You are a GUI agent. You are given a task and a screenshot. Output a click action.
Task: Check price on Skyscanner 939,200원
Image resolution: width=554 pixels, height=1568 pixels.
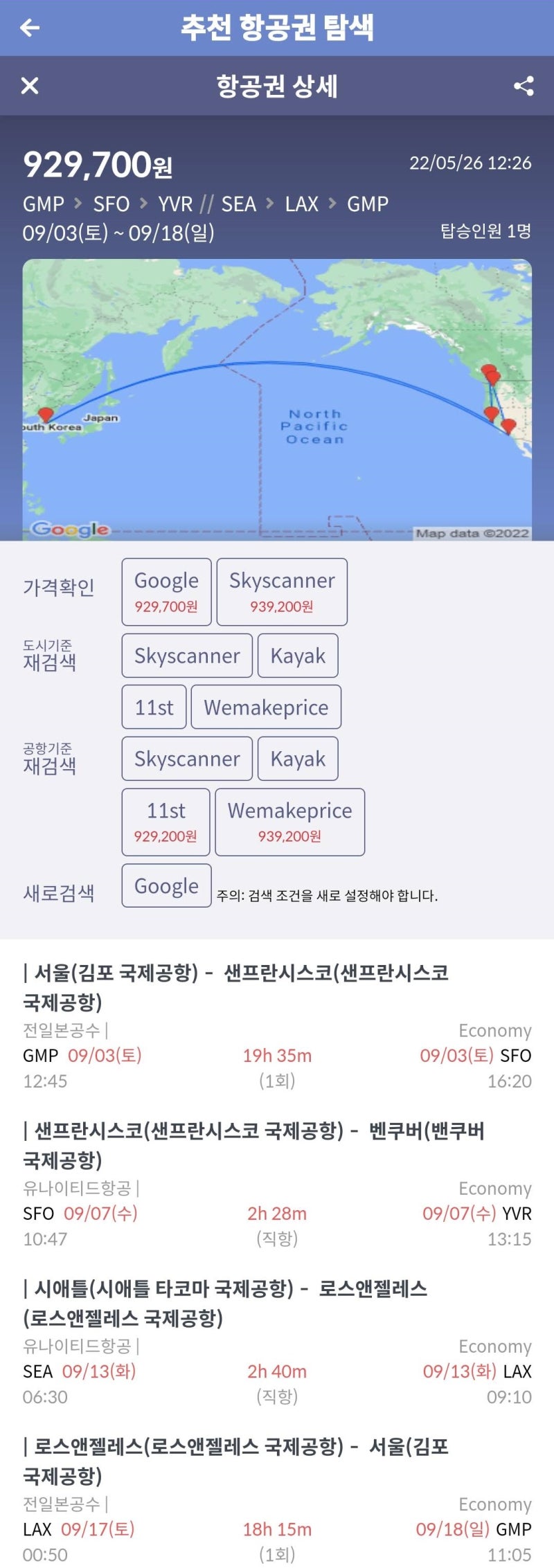coord(282,592)
